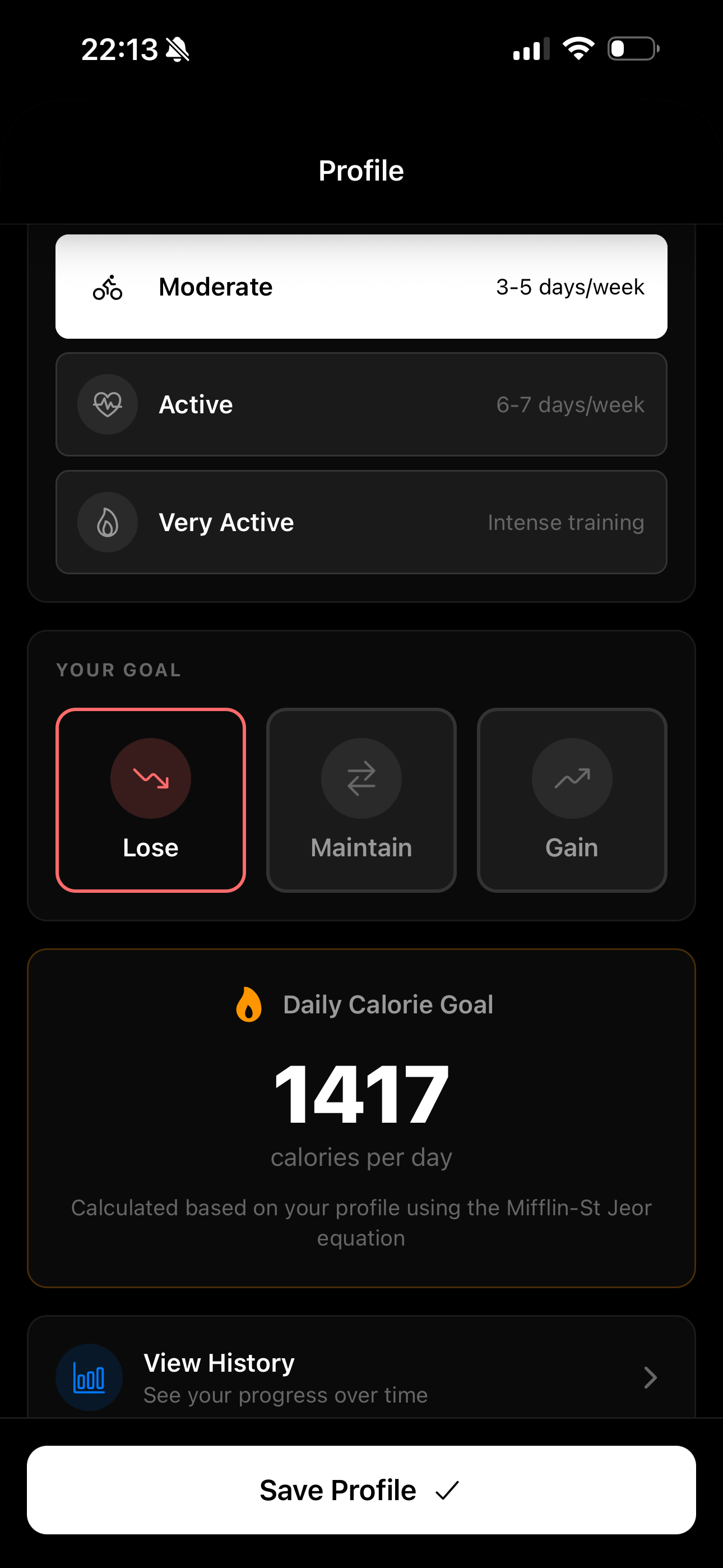
Task: Switch your goal to Gain
Action: (572, 800)
